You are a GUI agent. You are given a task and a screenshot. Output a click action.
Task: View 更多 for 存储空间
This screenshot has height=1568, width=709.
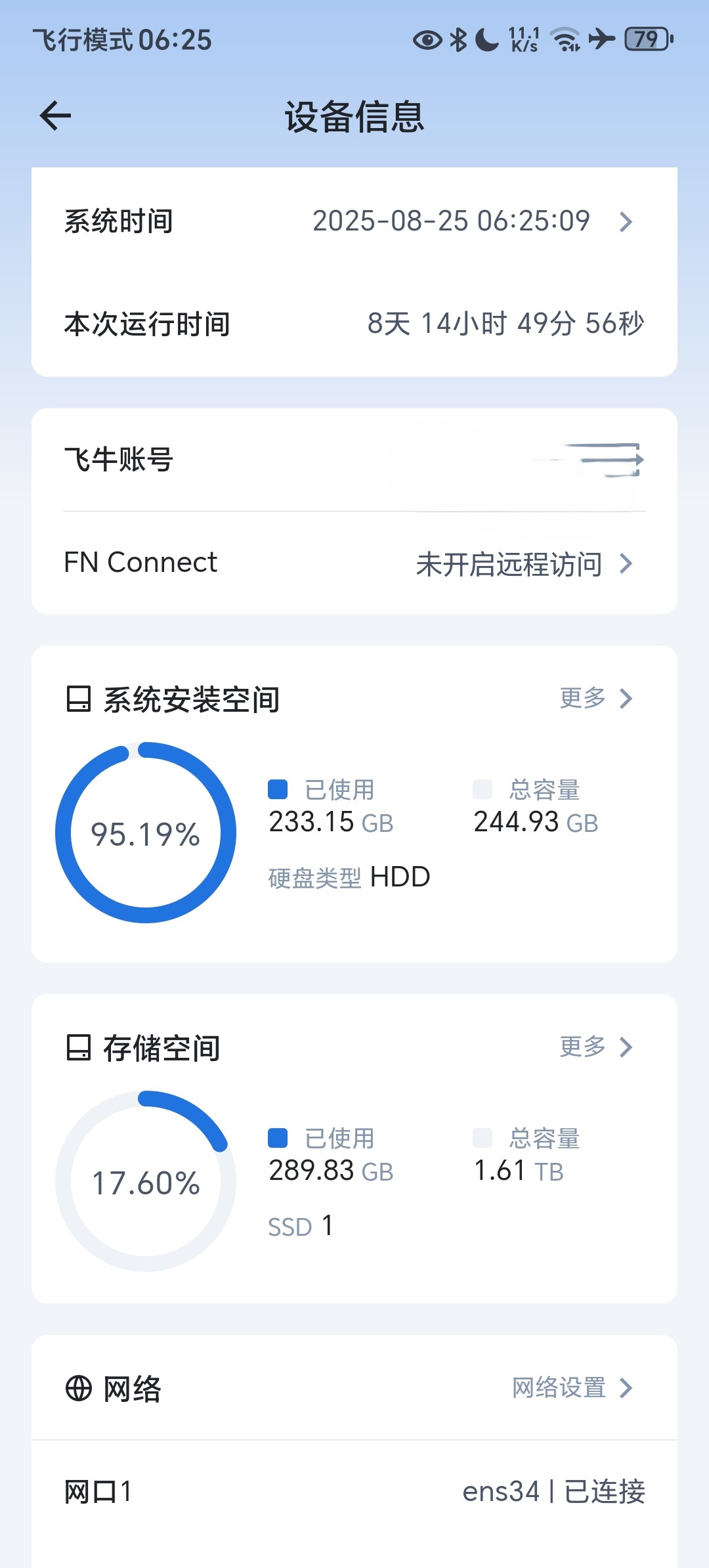point(595,1047)
